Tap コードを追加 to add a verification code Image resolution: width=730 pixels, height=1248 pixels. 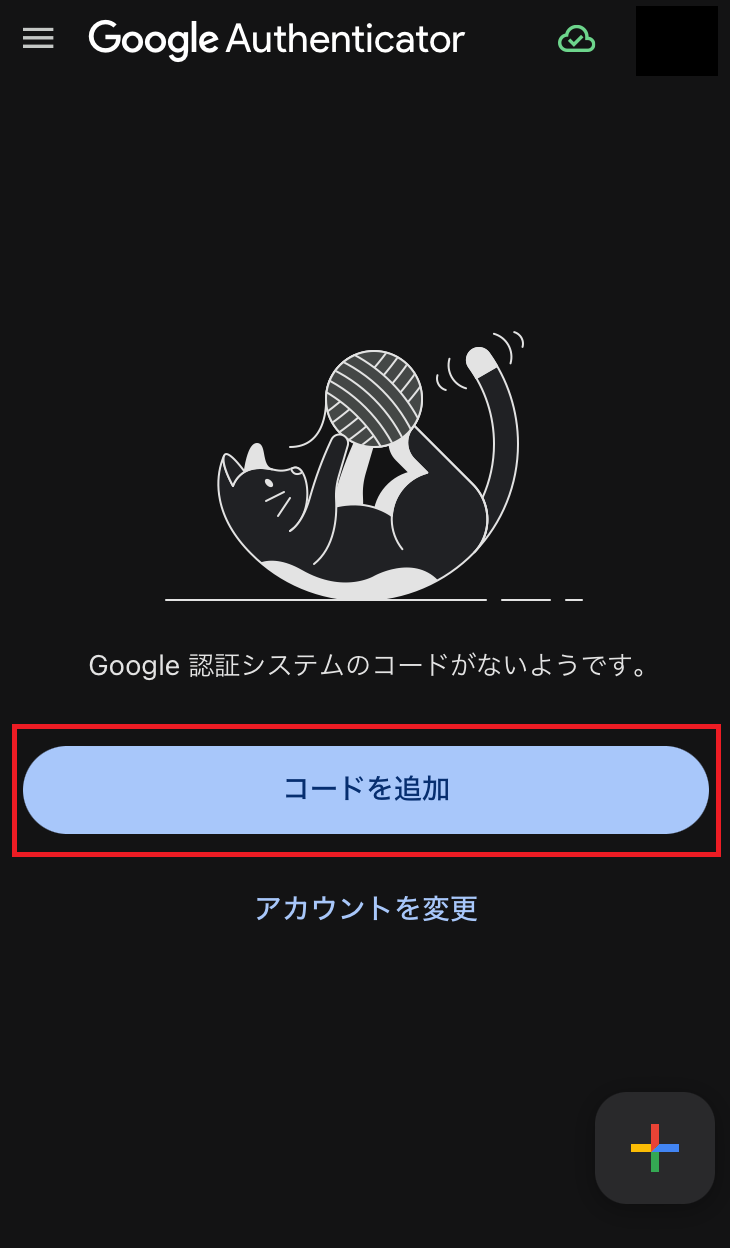coord(365,789)
